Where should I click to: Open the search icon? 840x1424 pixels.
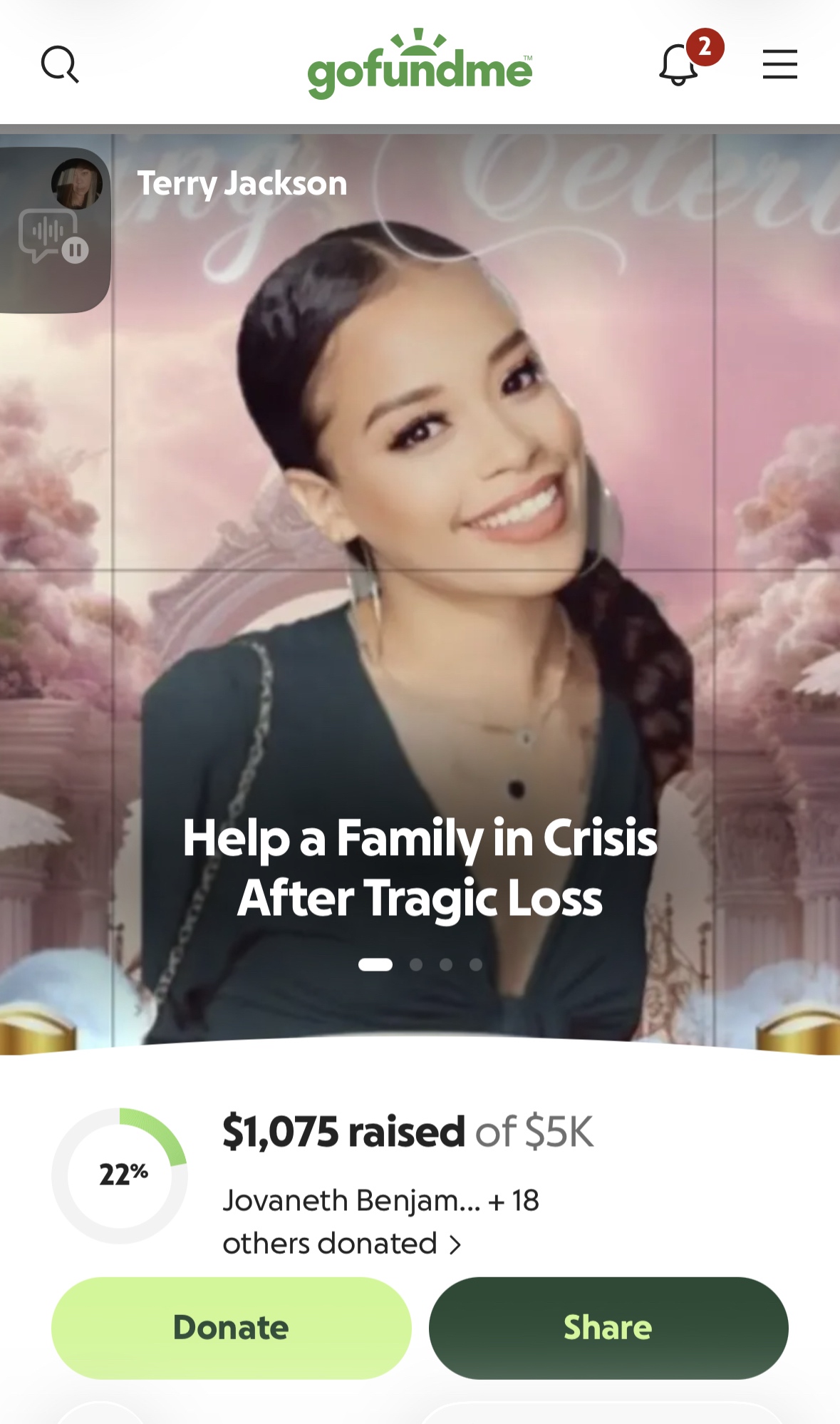[60, 65]
